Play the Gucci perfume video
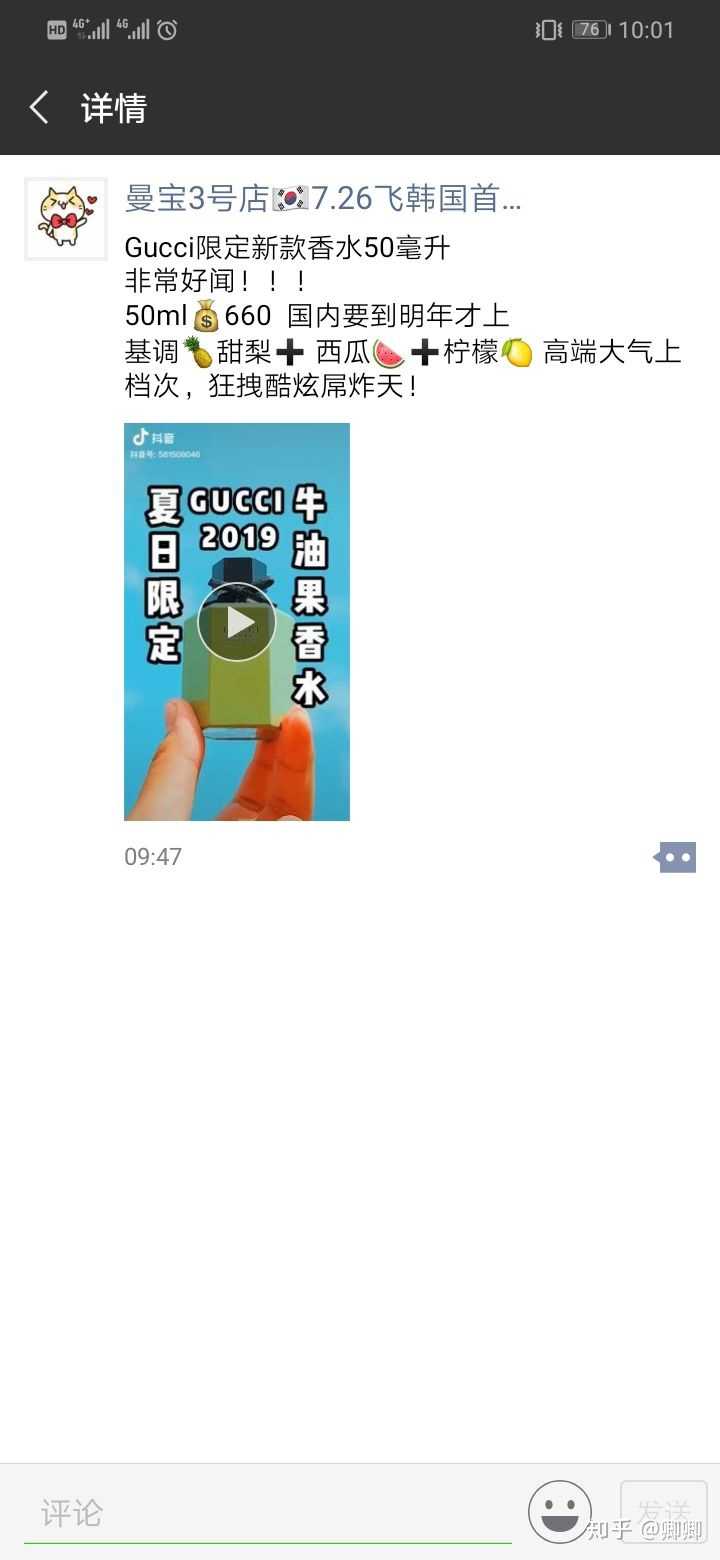Image resolution: width=720 pixels, height=1560 pixels. 237,622
